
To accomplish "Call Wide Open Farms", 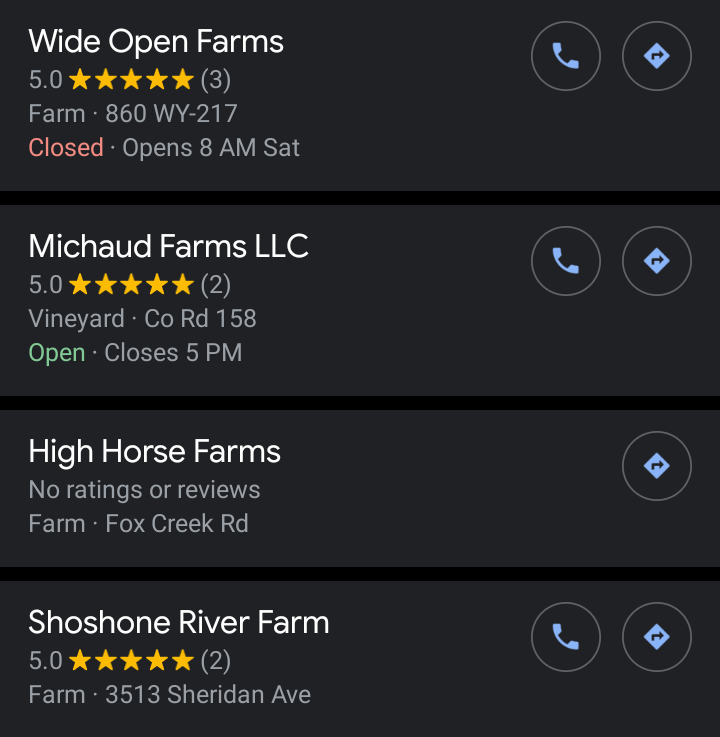I will tap(566, 56).
